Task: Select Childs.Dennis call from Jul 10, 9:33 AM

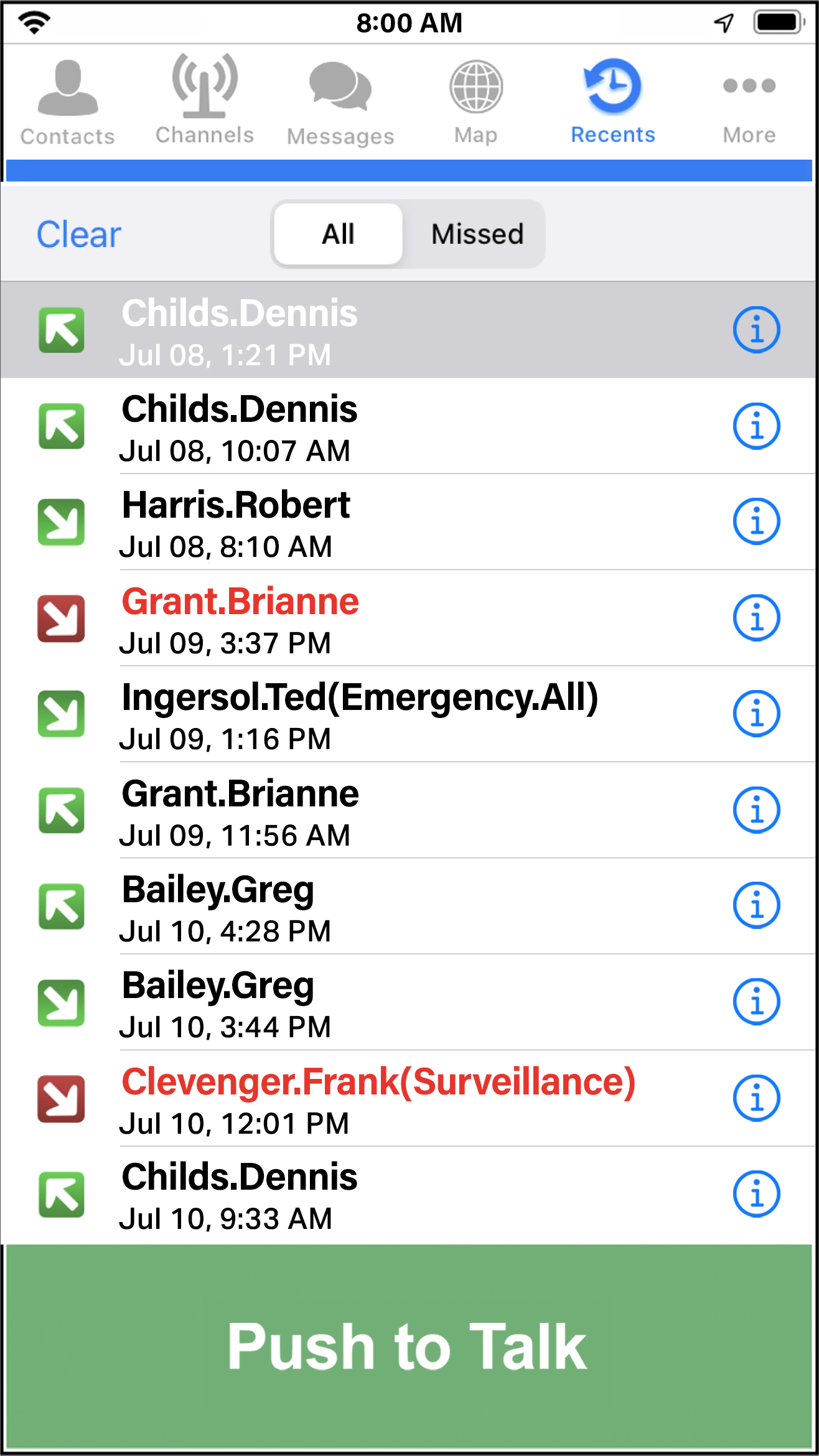Action: [x=409, y=1195]
